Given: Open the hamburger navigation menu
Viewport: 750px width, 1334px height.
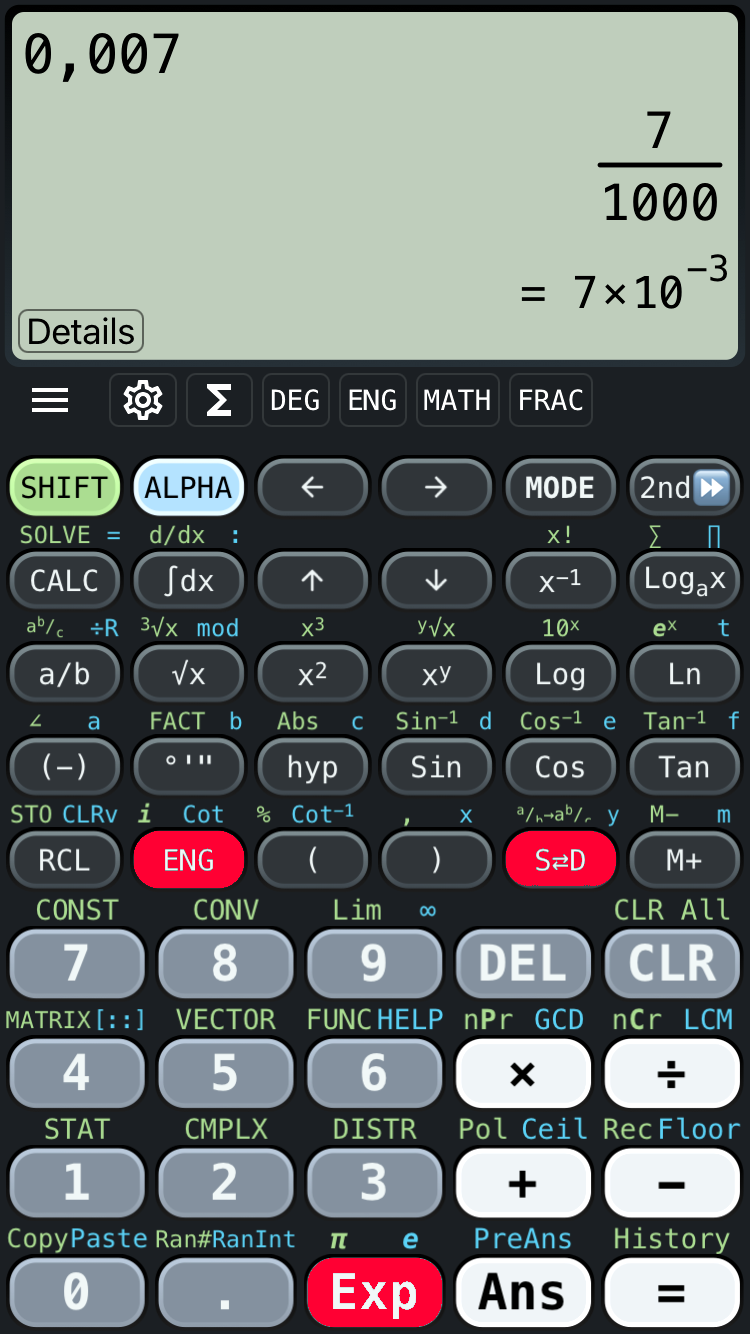Looking at the screenshot, I should pyautogui.click(x=50, y=399).
